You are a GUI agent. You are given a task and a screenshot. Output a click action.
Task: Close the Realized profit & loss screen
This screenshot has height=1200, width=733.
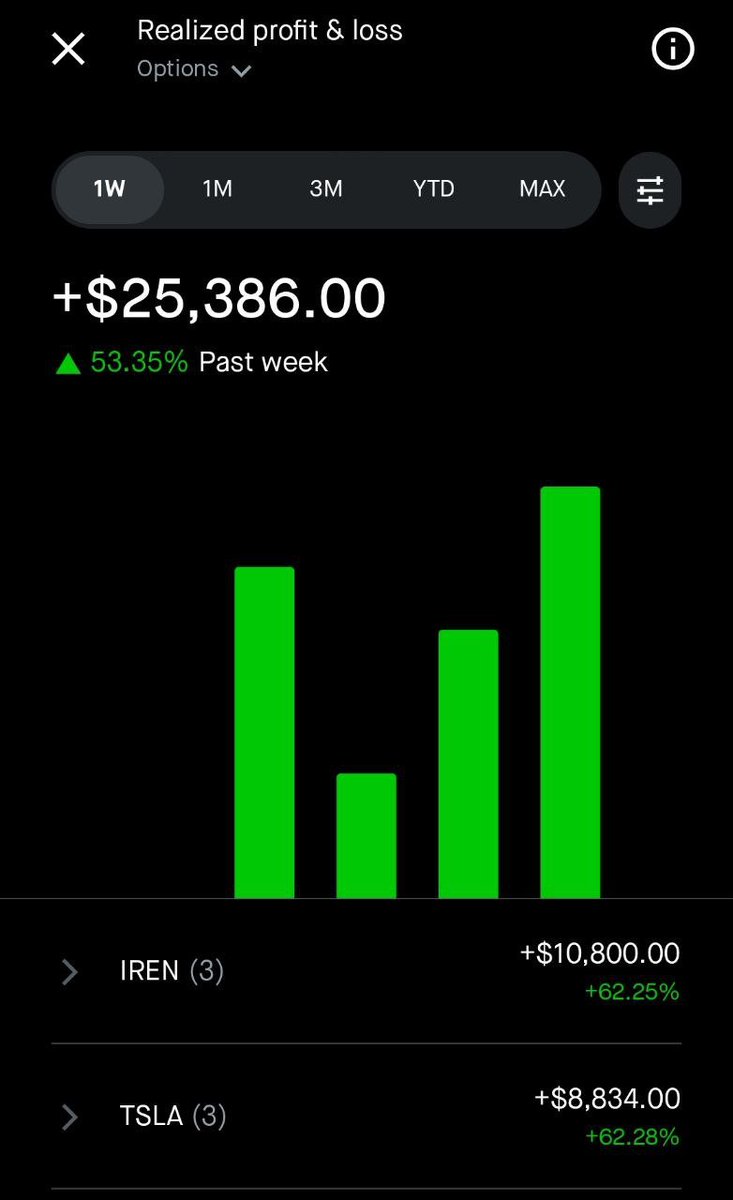click(x=68, y=49)
